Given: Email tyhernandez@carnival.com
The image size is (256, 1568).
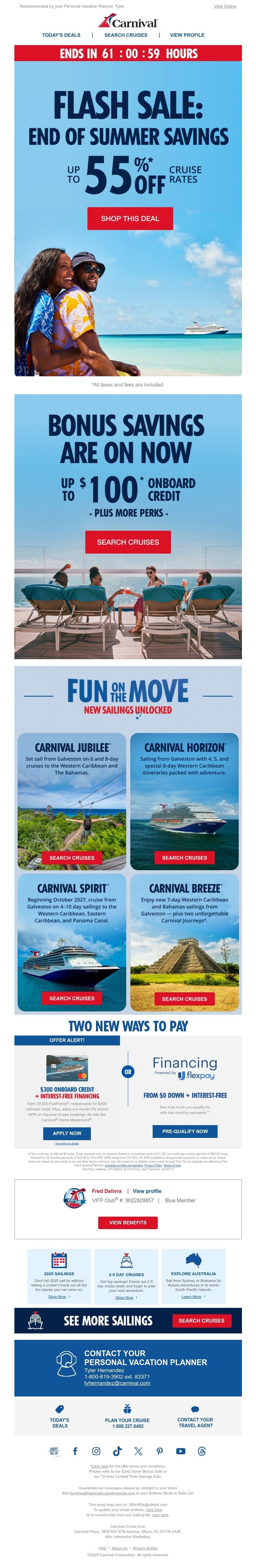Looking at the screenshot, I should (117, 1383).
